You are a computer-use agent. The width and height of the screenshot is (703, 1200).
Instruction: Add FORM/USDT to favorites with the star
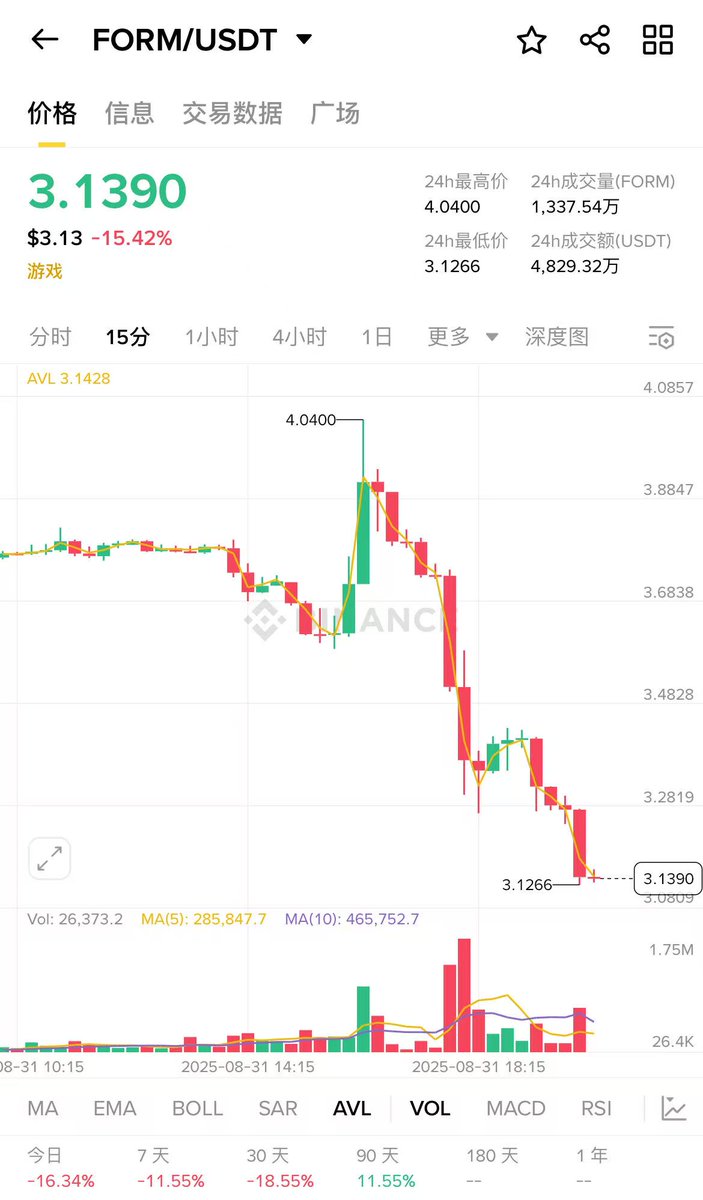click(531, 40)
